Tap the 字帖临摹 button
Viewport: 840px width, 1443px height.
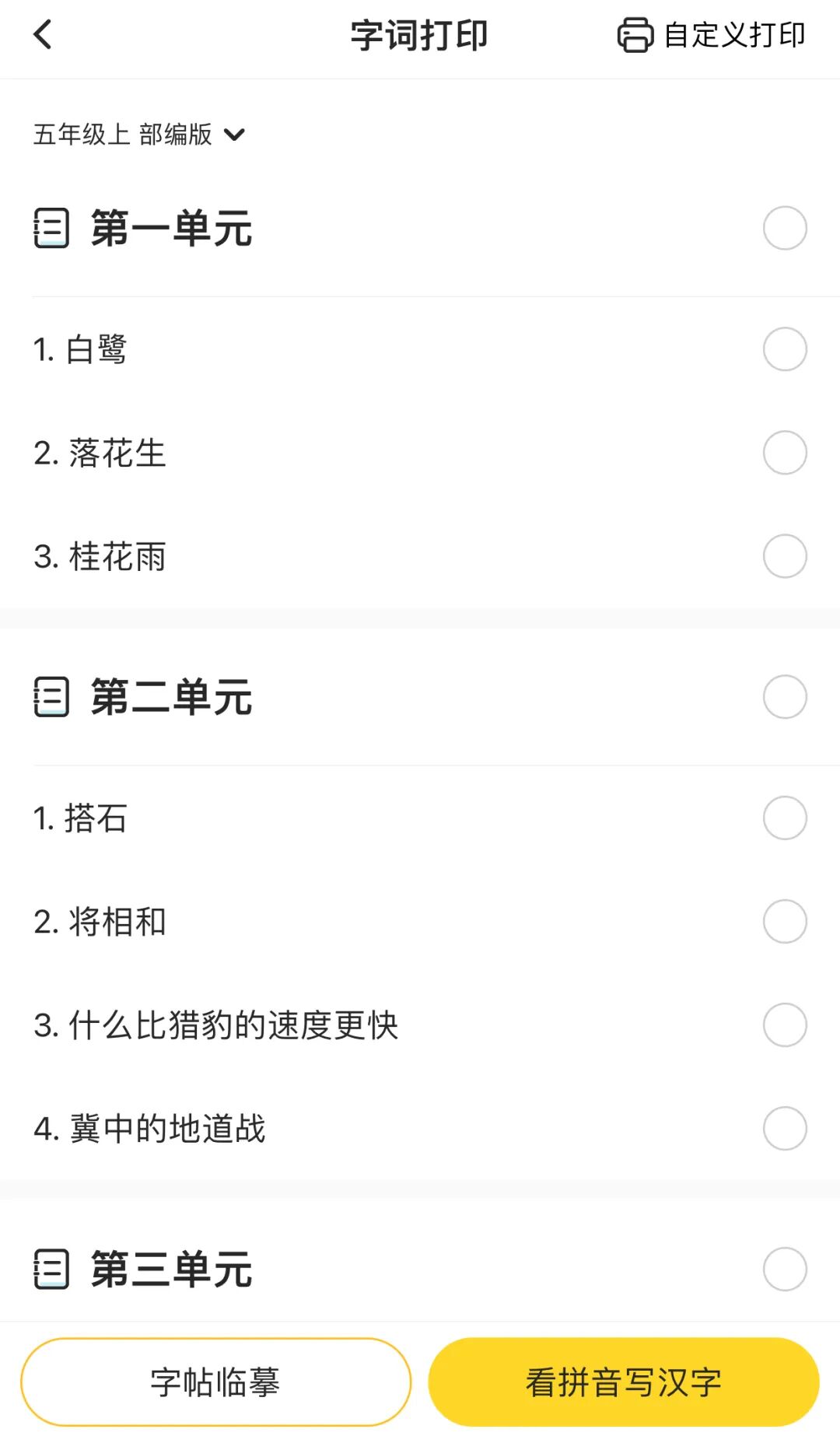[x=215, y=1382]
